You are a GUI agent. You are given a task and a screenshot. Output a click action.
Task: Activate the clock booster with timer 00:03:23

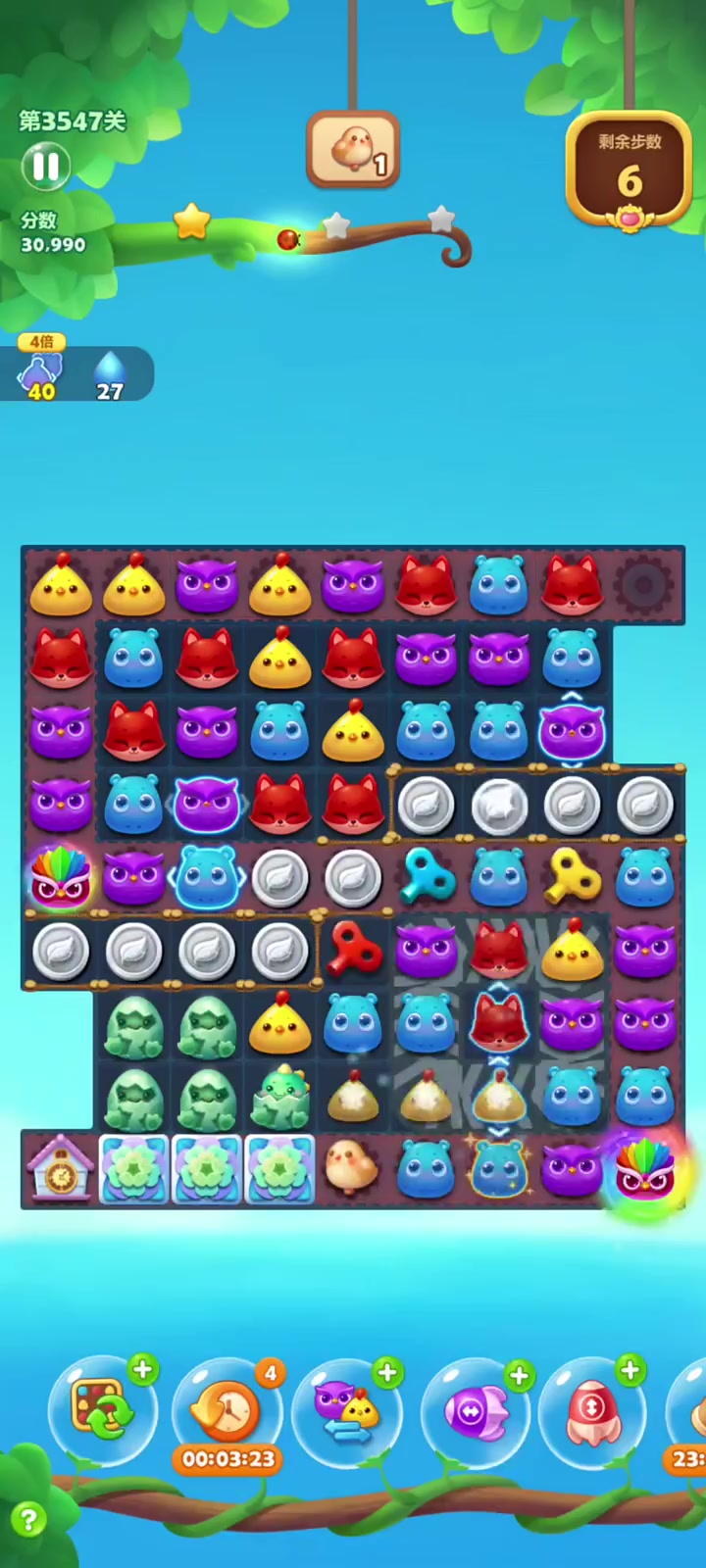[227, 1411]
